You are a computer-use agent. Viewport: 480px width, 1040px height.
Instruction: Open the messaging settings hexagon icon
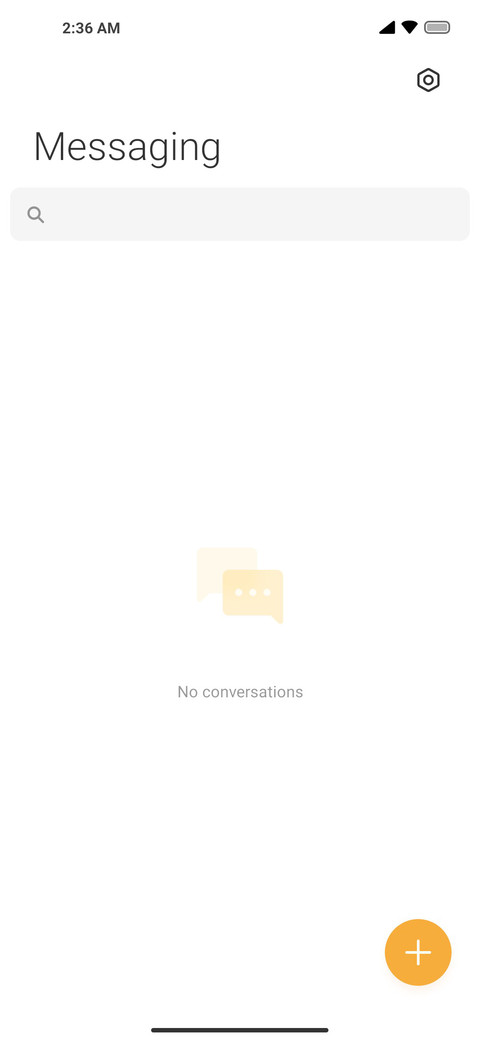coord(428,80)
